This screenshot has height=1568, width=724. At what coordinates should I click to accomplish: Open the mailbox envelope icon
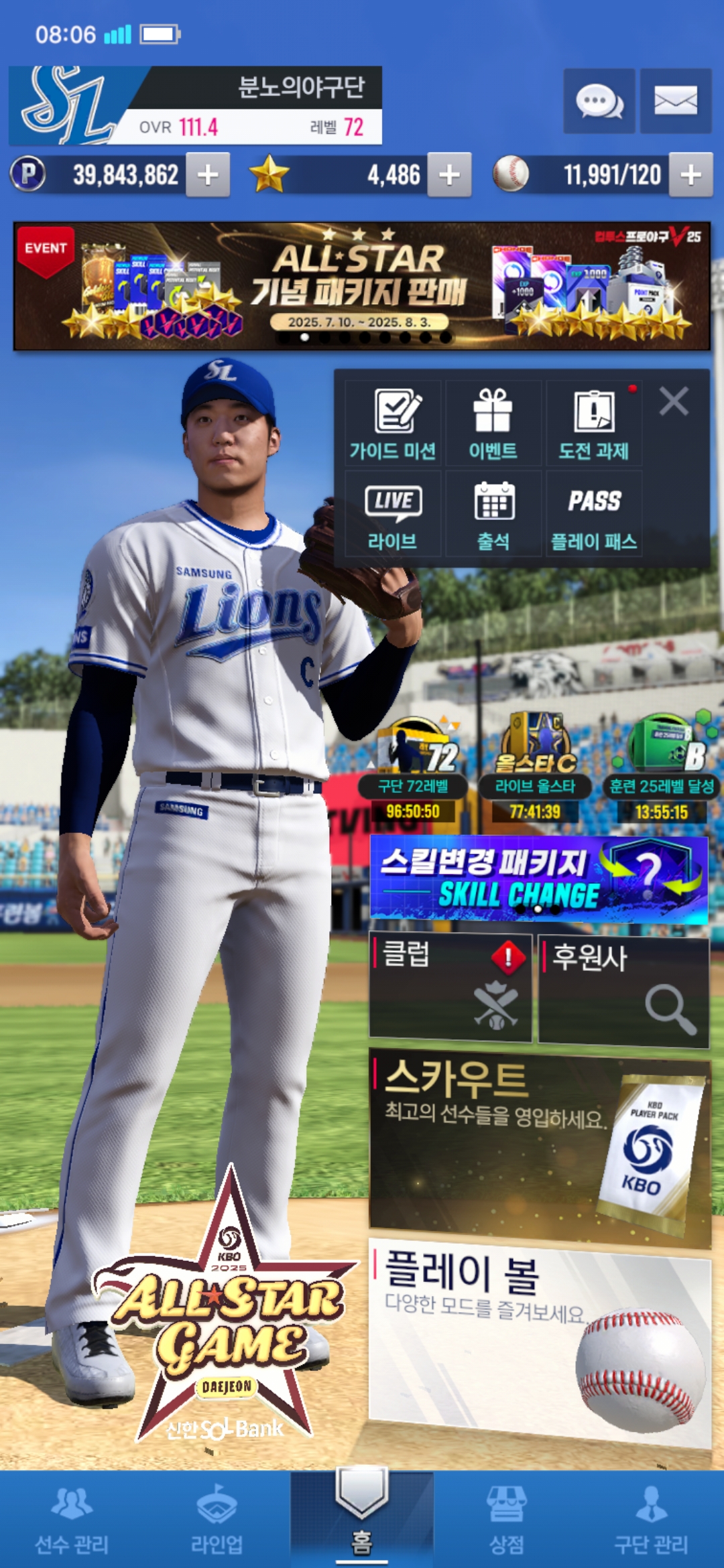pos(675,101)
